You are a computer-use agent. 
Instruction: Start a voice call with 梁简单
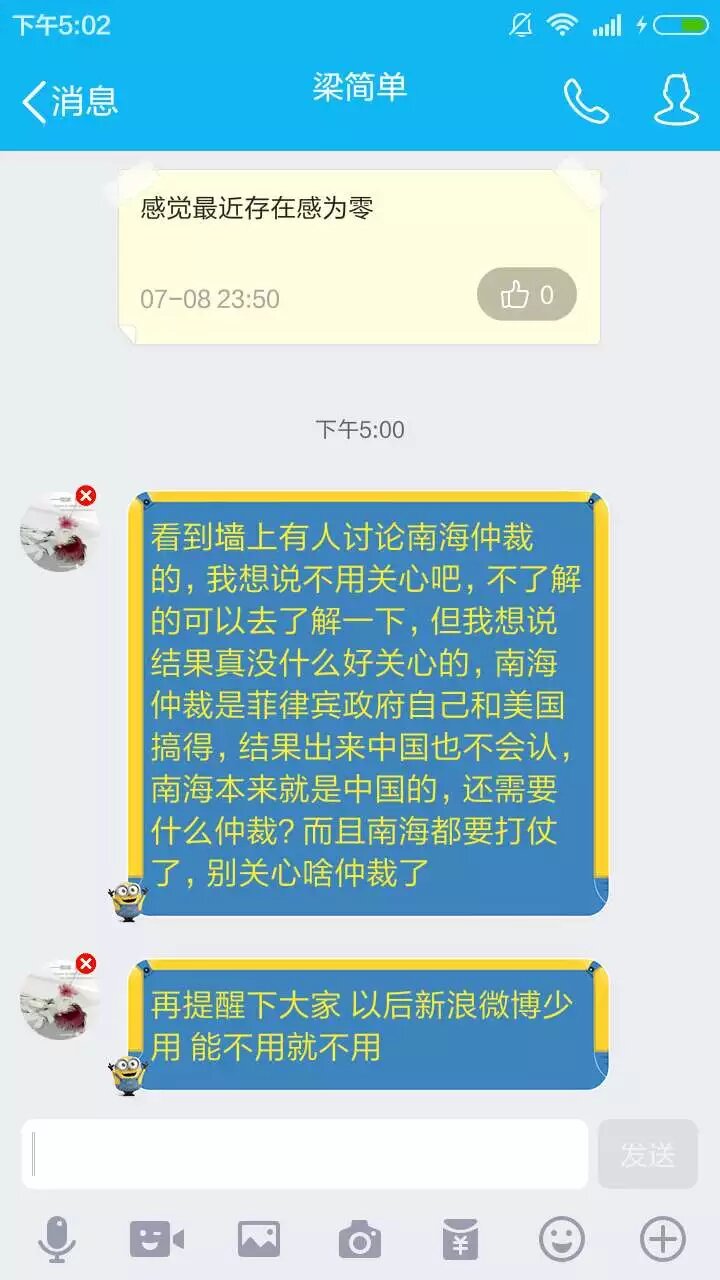coord(586,101)
